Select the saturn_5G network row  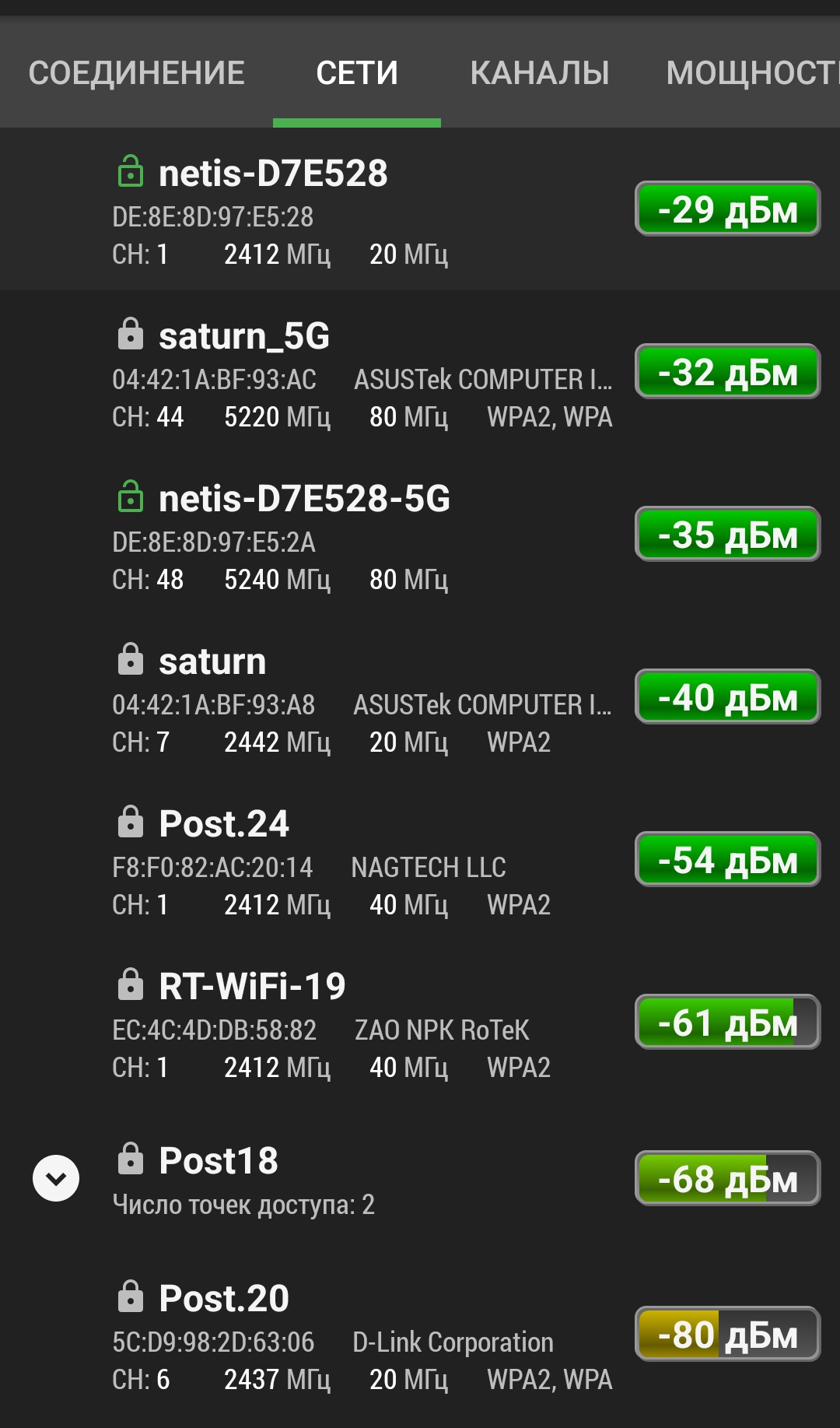420,372
